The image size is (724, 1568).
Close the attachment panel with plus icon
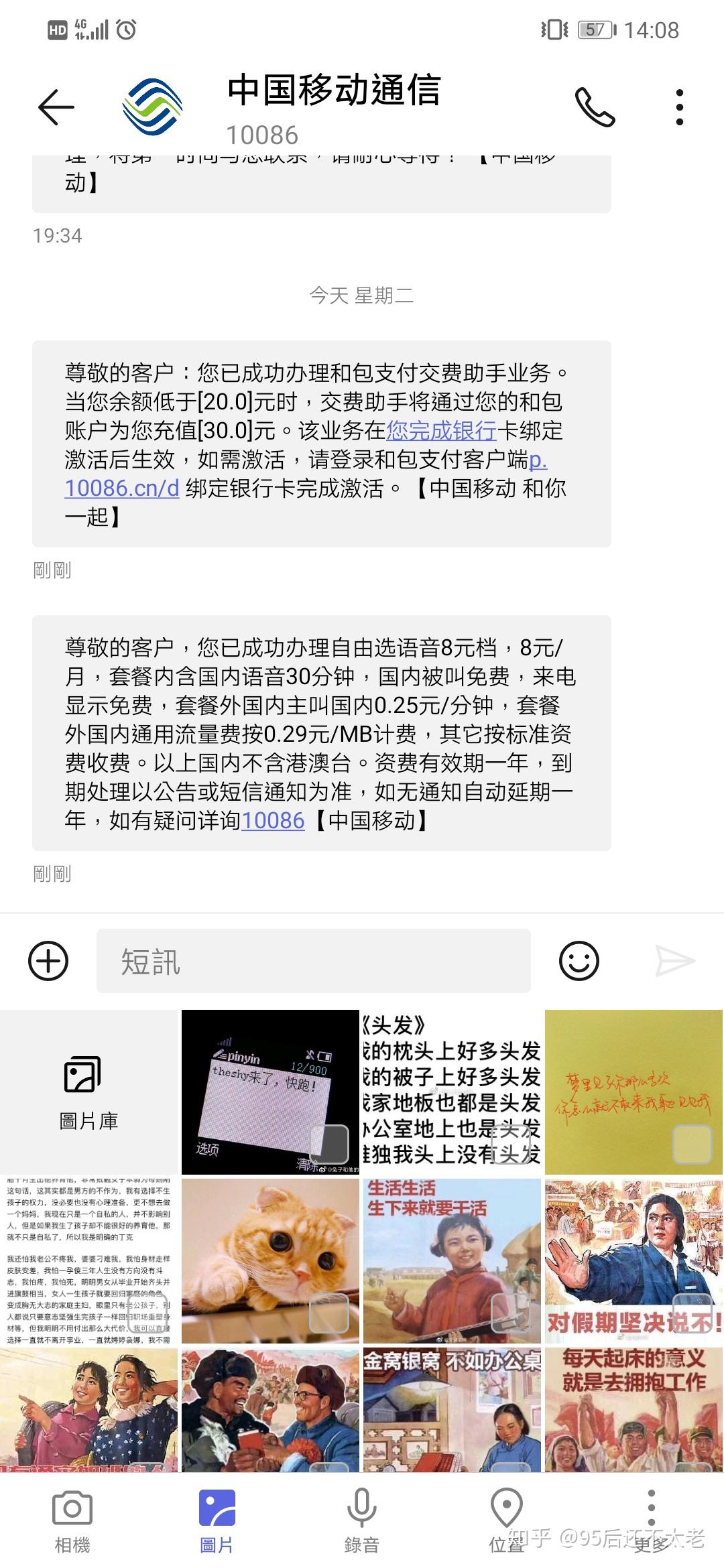48,961
